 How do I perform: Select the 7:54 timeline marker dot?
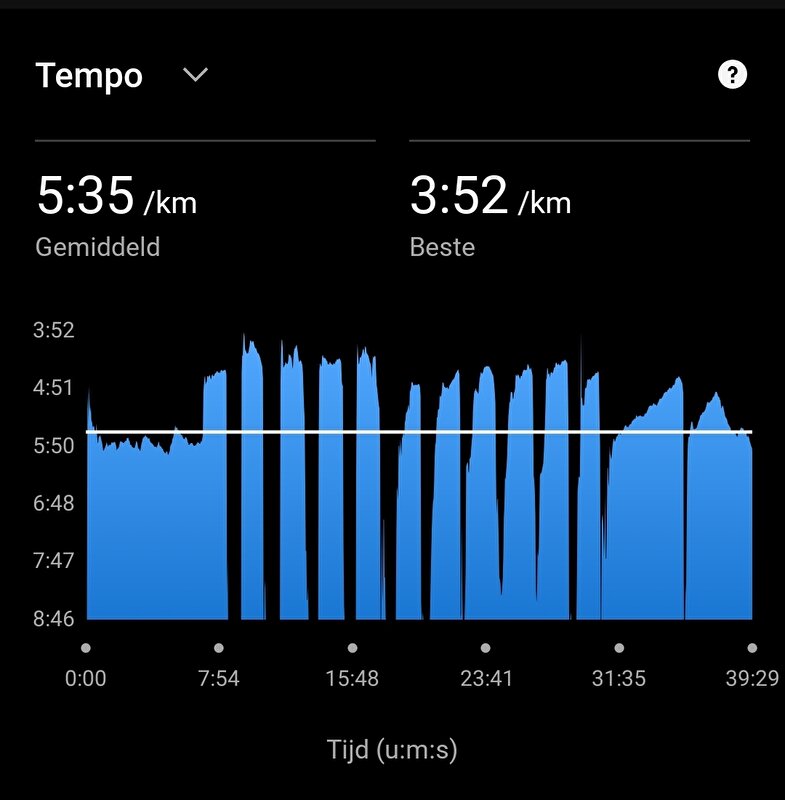point(218,647)
